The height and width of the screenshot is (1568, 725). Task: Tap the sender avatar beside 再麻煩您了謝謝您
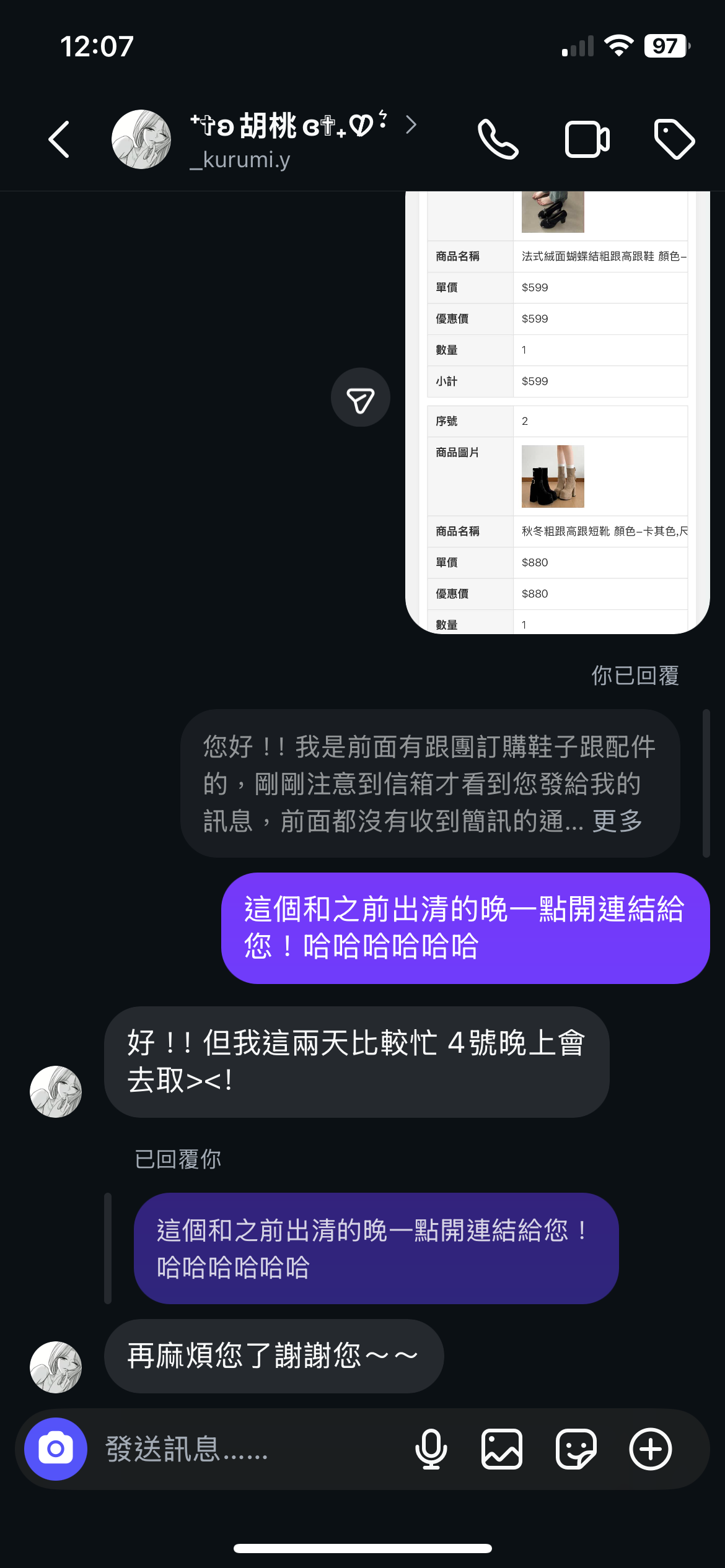click(x=56, y=1367)
